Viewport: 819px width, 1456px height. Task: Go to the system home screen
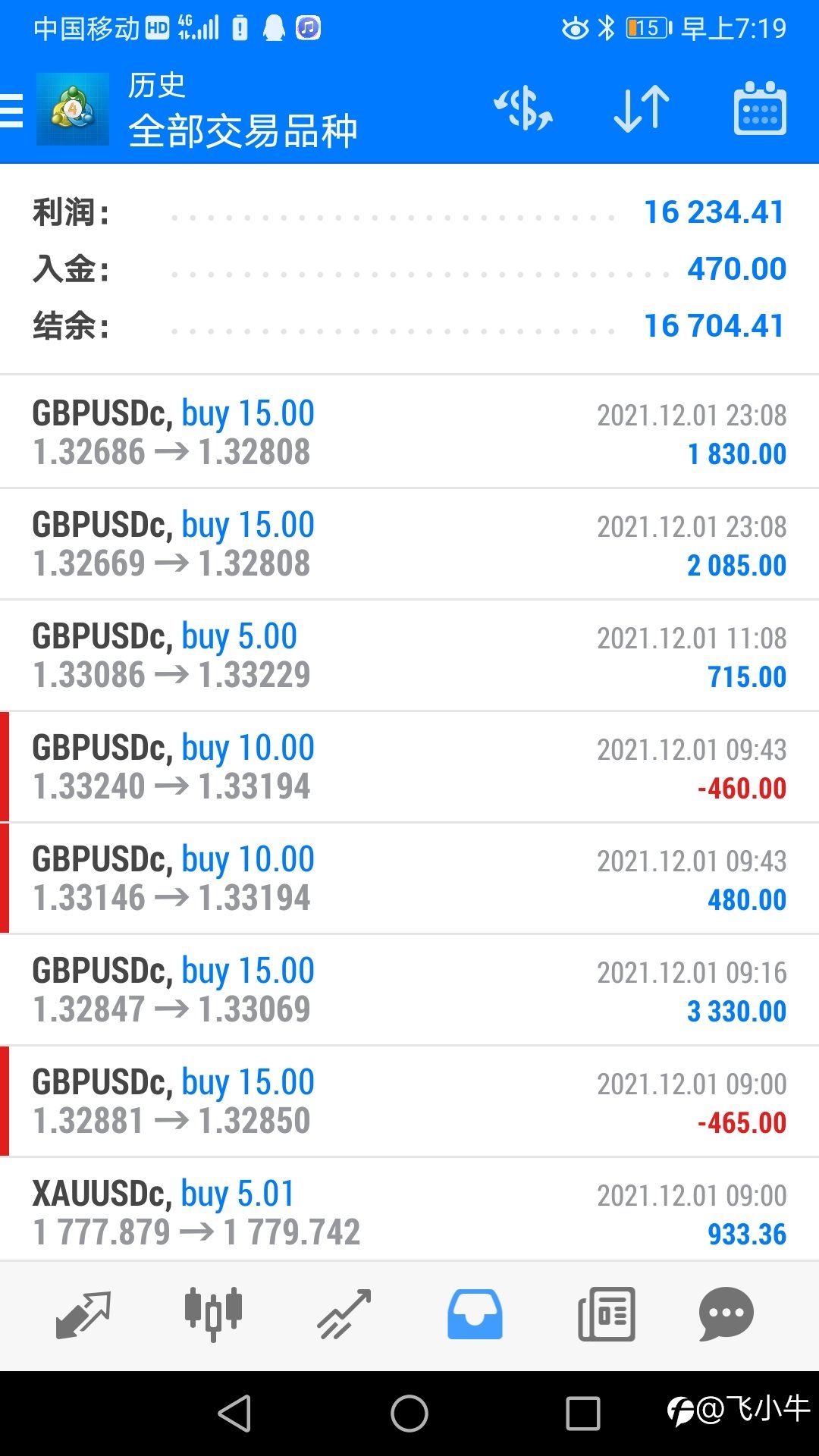pyautogui.click(x=409, y=1414)
